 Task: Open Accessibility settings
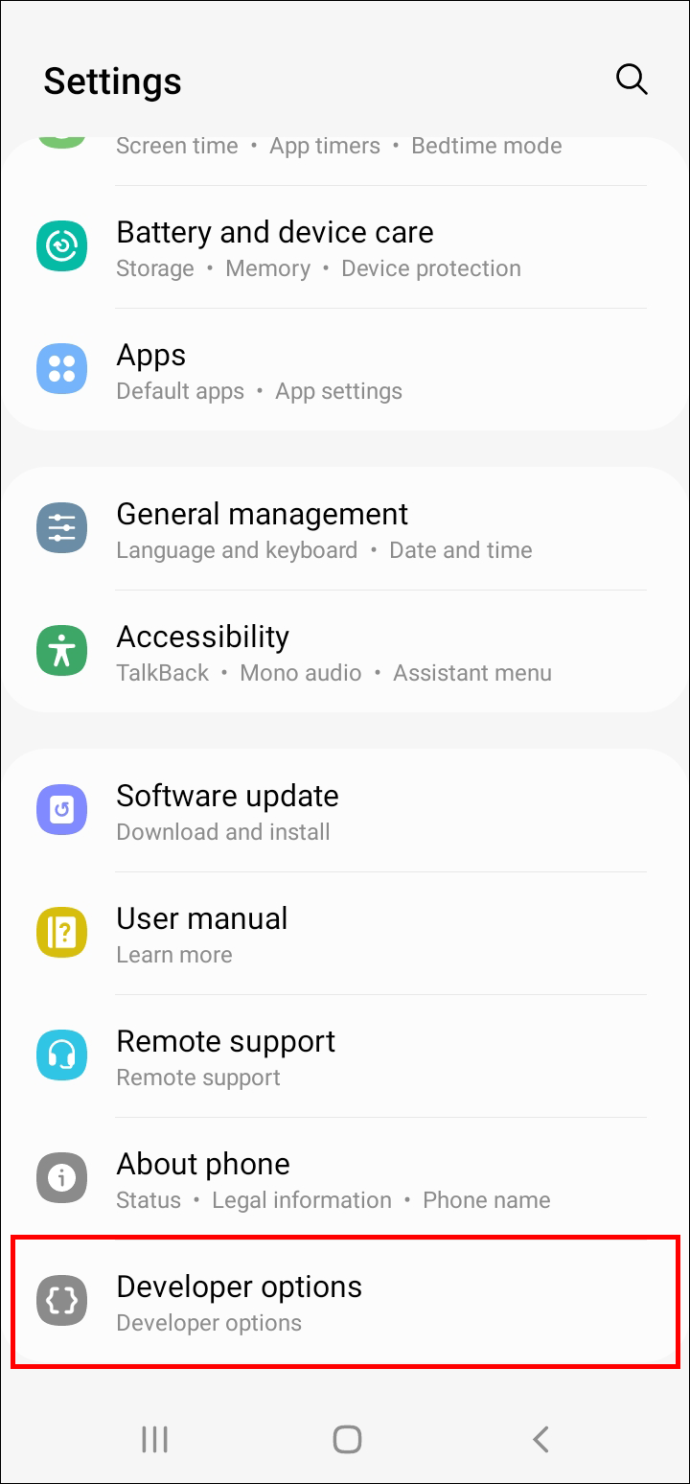(x=345, y=652)
